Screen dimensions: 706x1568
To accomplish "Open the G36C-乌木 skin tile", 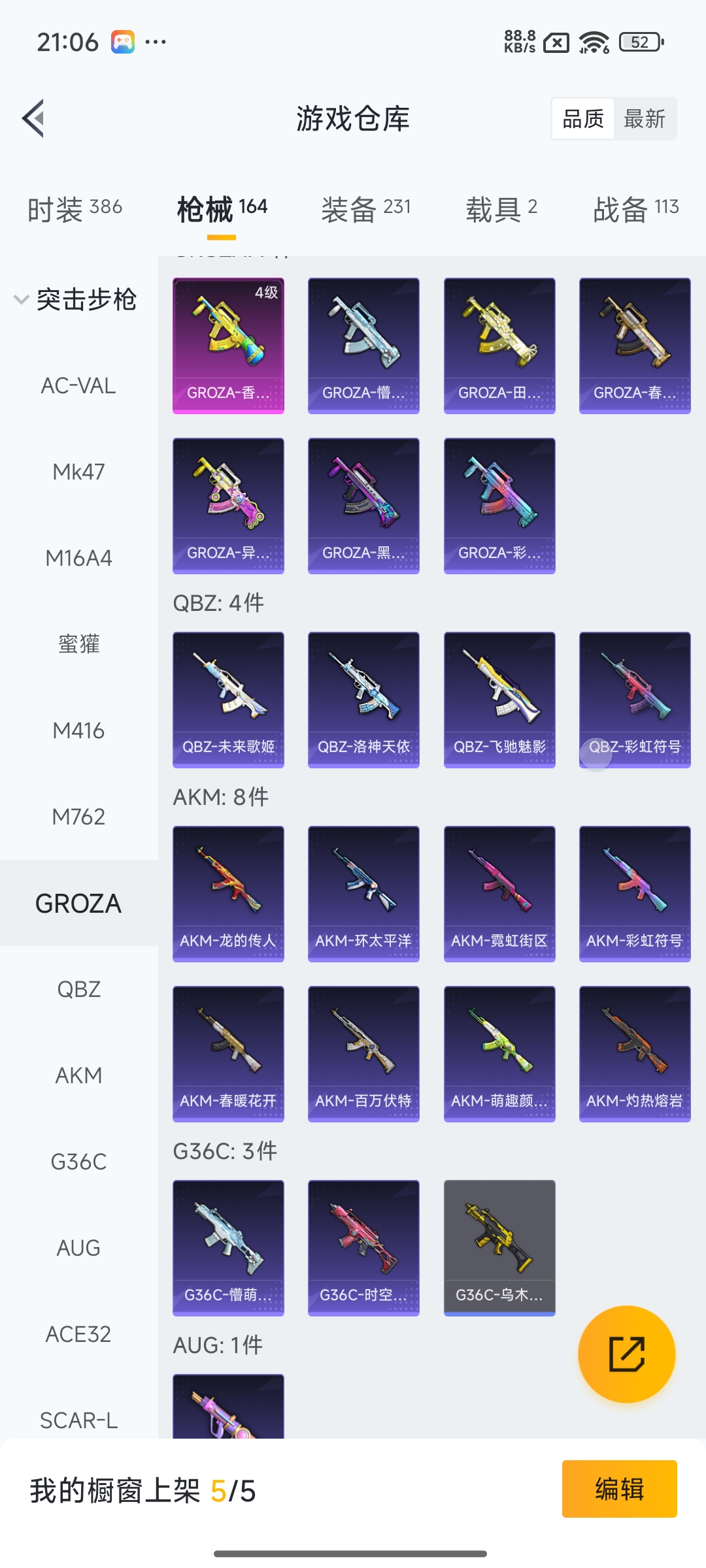I will click(x=499, y=1247).
